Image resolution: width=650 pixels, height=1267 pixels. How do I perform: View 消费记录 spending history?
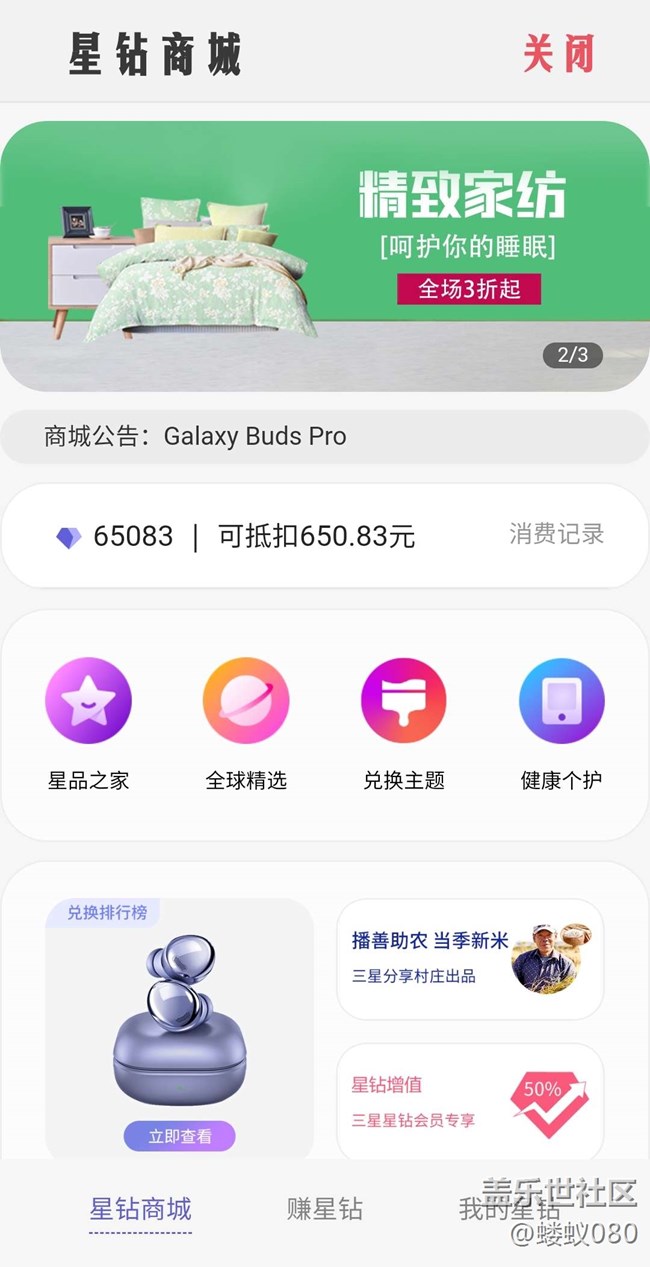(x=556, y=534)
